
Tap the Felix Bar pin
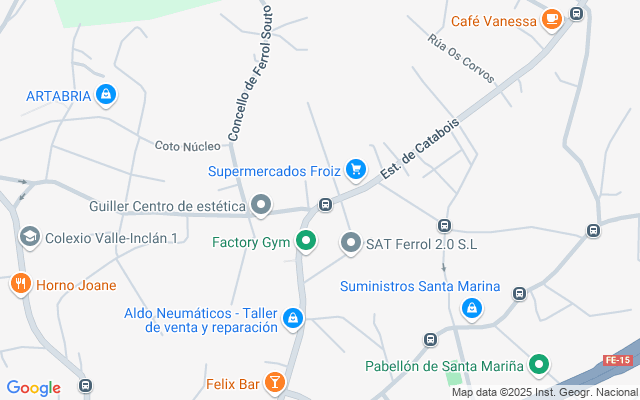pos(275,383)
